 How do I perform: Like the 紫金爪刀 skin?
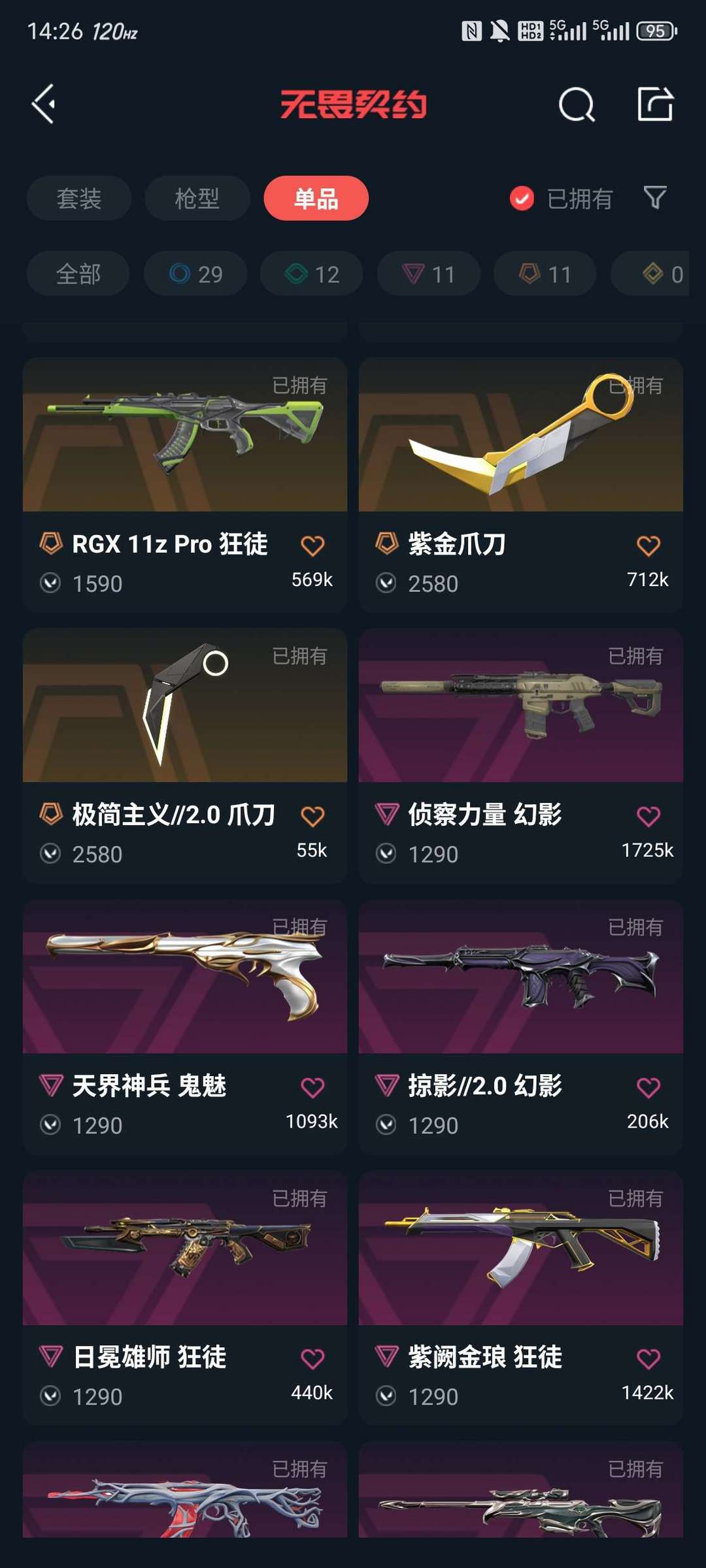[x=648, y=546]
